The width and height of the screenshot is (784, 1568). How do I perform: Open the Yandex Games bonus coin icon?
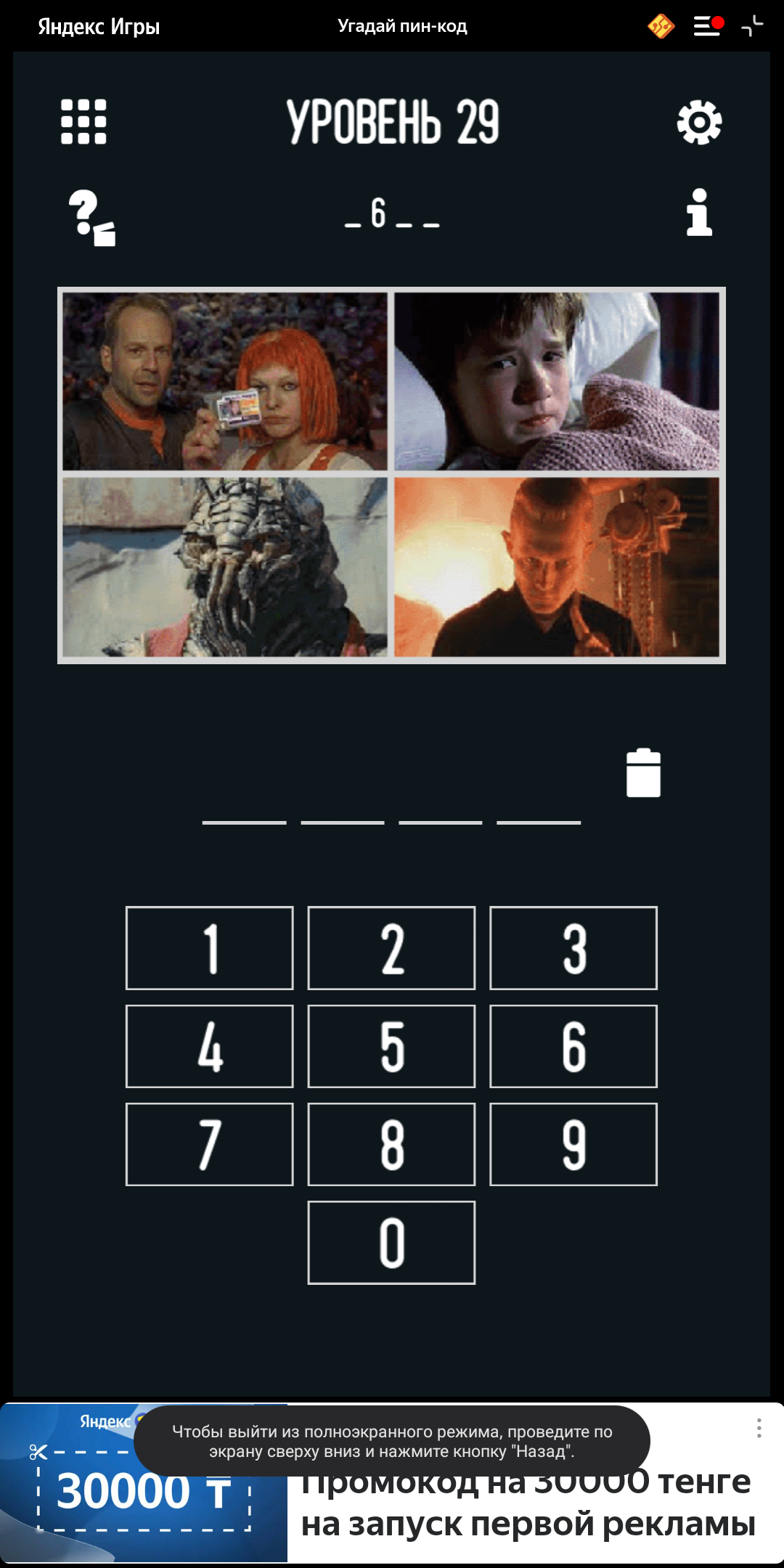click(x=661, y=26)
